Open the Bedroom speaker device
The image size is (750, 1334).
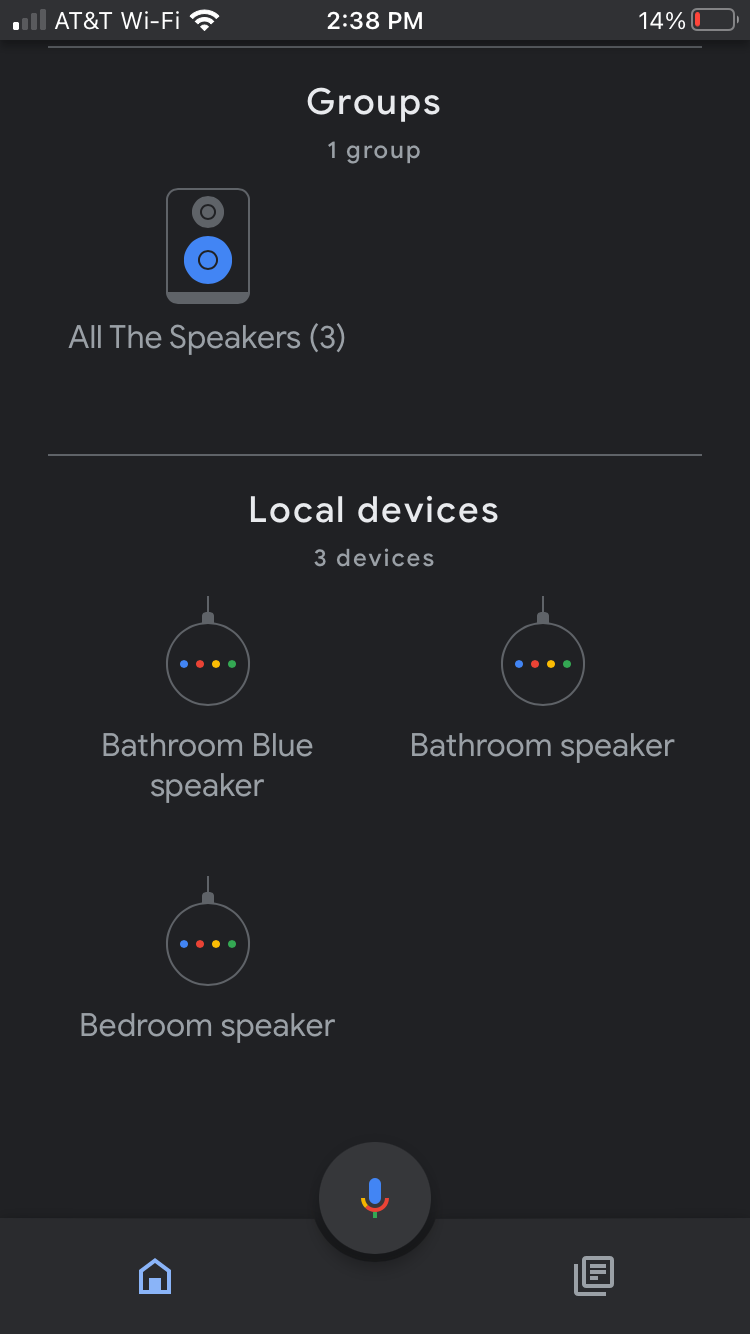click(x=207, y=943)
